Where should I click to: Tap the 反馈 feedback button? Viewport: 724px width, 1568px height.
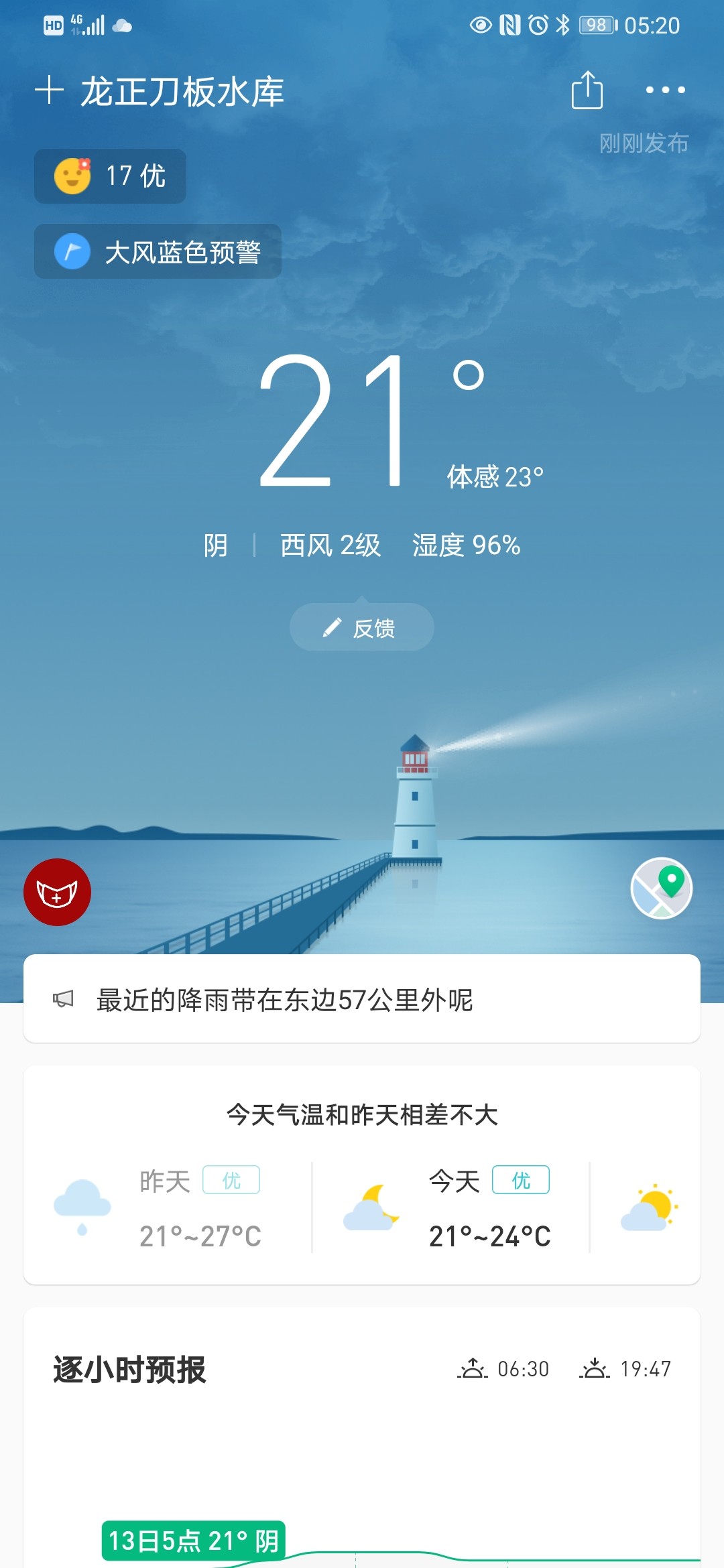[361, 627]
